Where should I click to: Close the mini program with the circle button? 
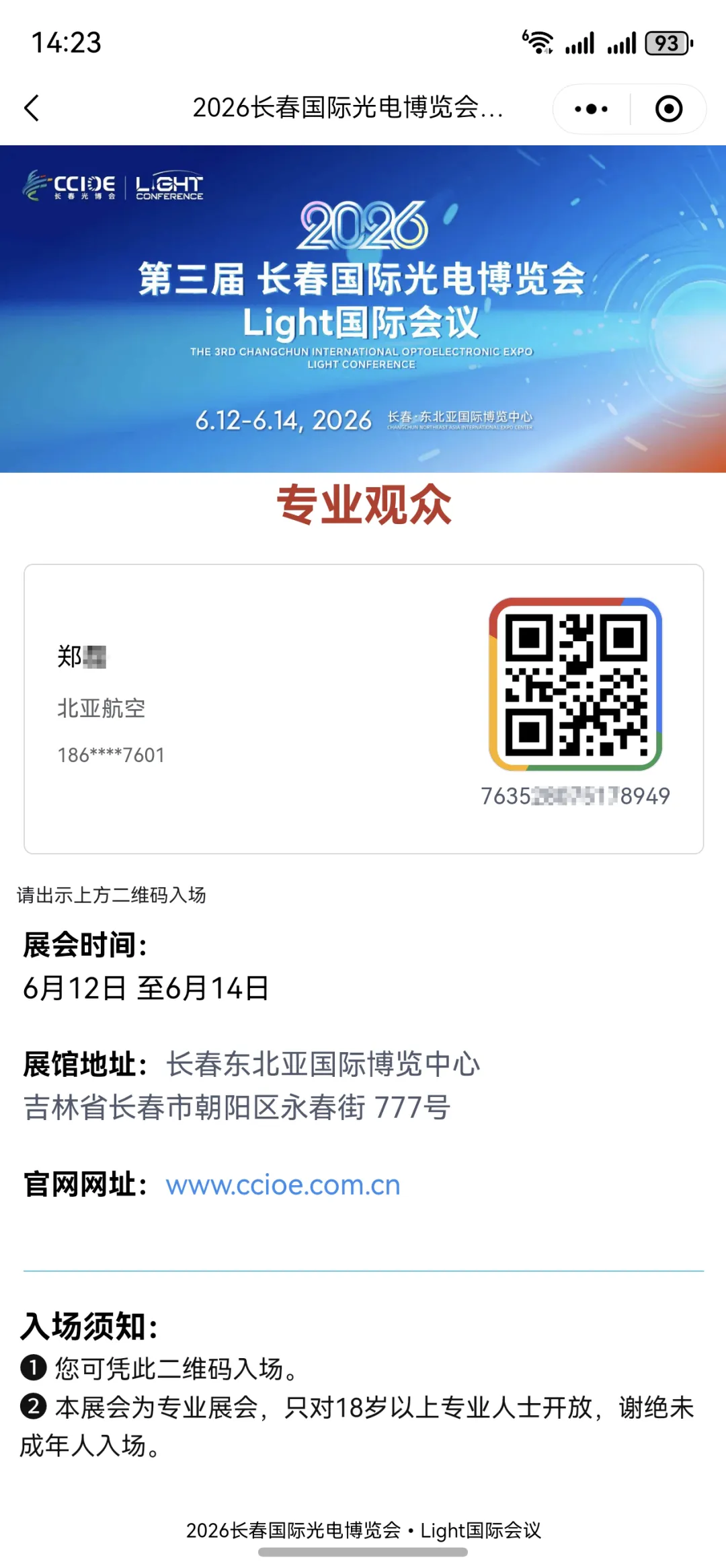pyautogui.click(x=668, y=109)
